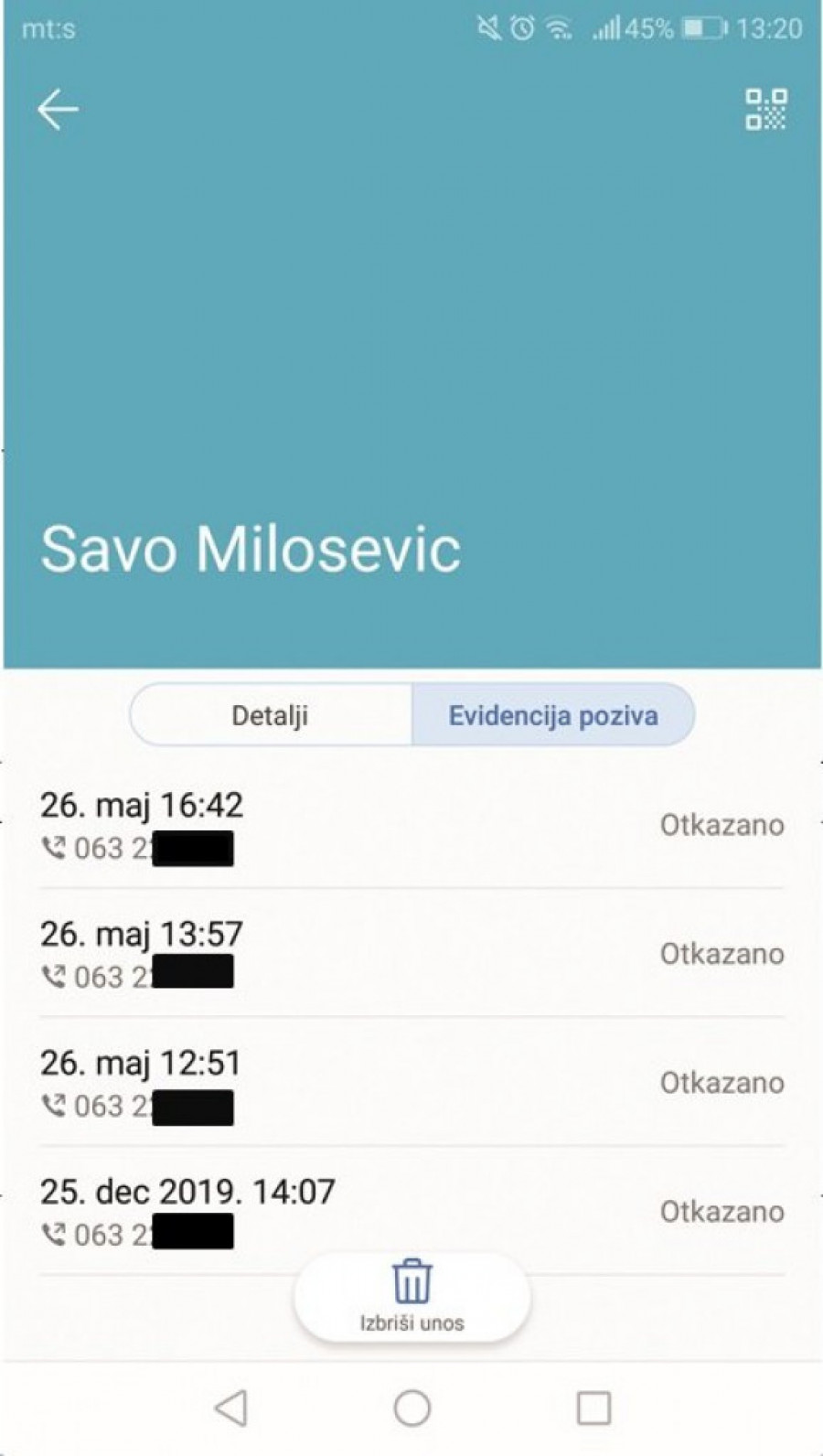Open the 26. maj 12:51 call entry
The height and width of the screenshot is (1456, 823).
pos(411,1083)
